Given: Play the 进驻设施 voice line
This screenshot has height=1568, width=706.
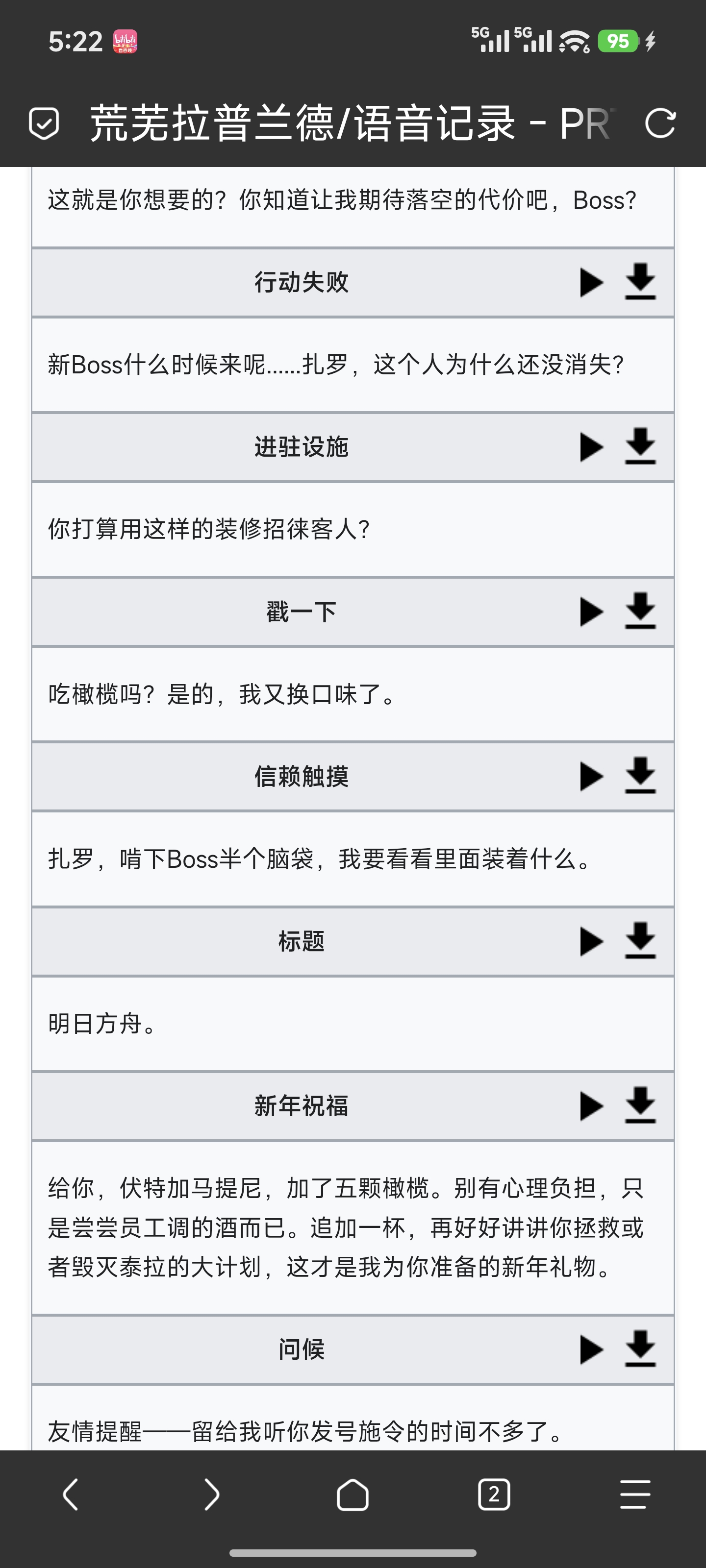Looking at the screenshot, I should point(591,447).
